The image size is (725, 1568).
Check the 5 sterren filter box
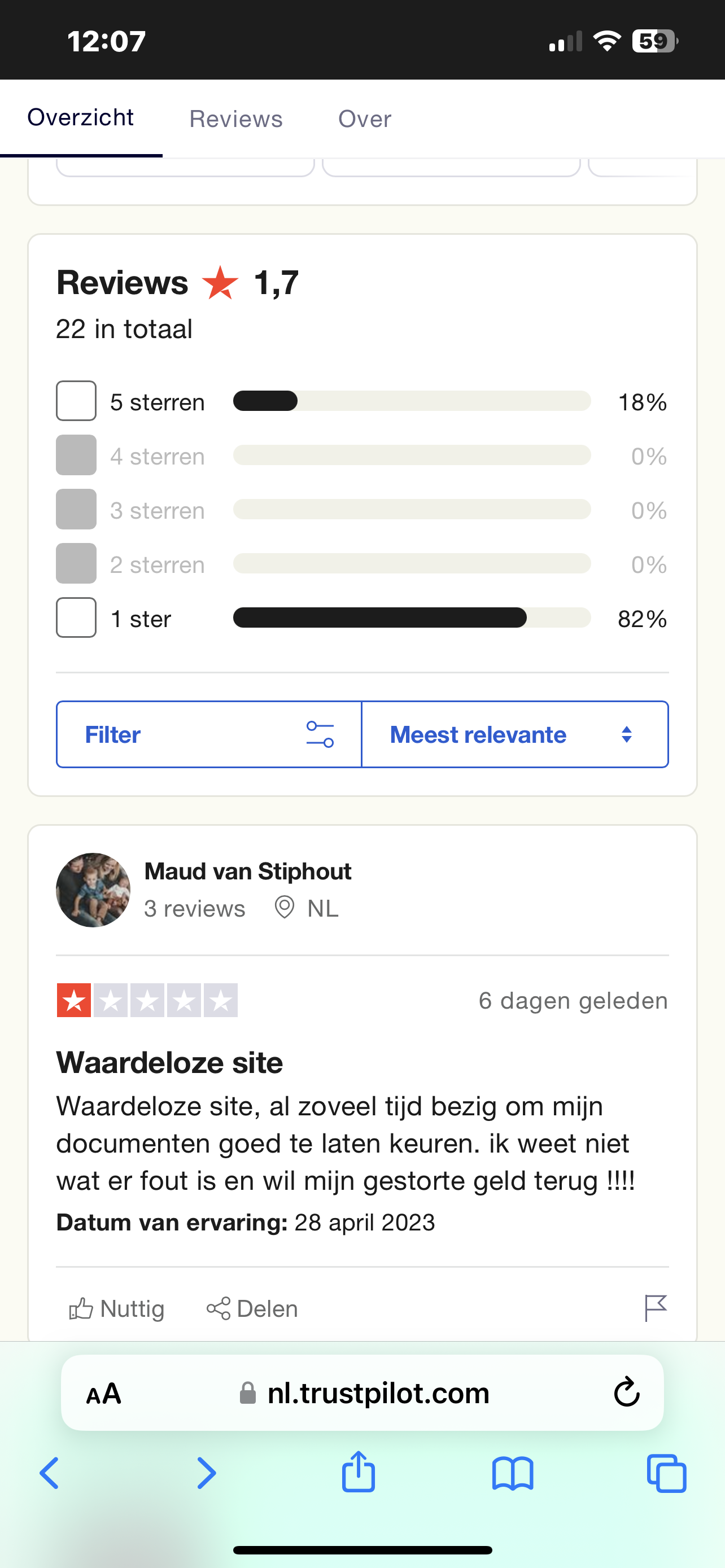tap(76, 401)
